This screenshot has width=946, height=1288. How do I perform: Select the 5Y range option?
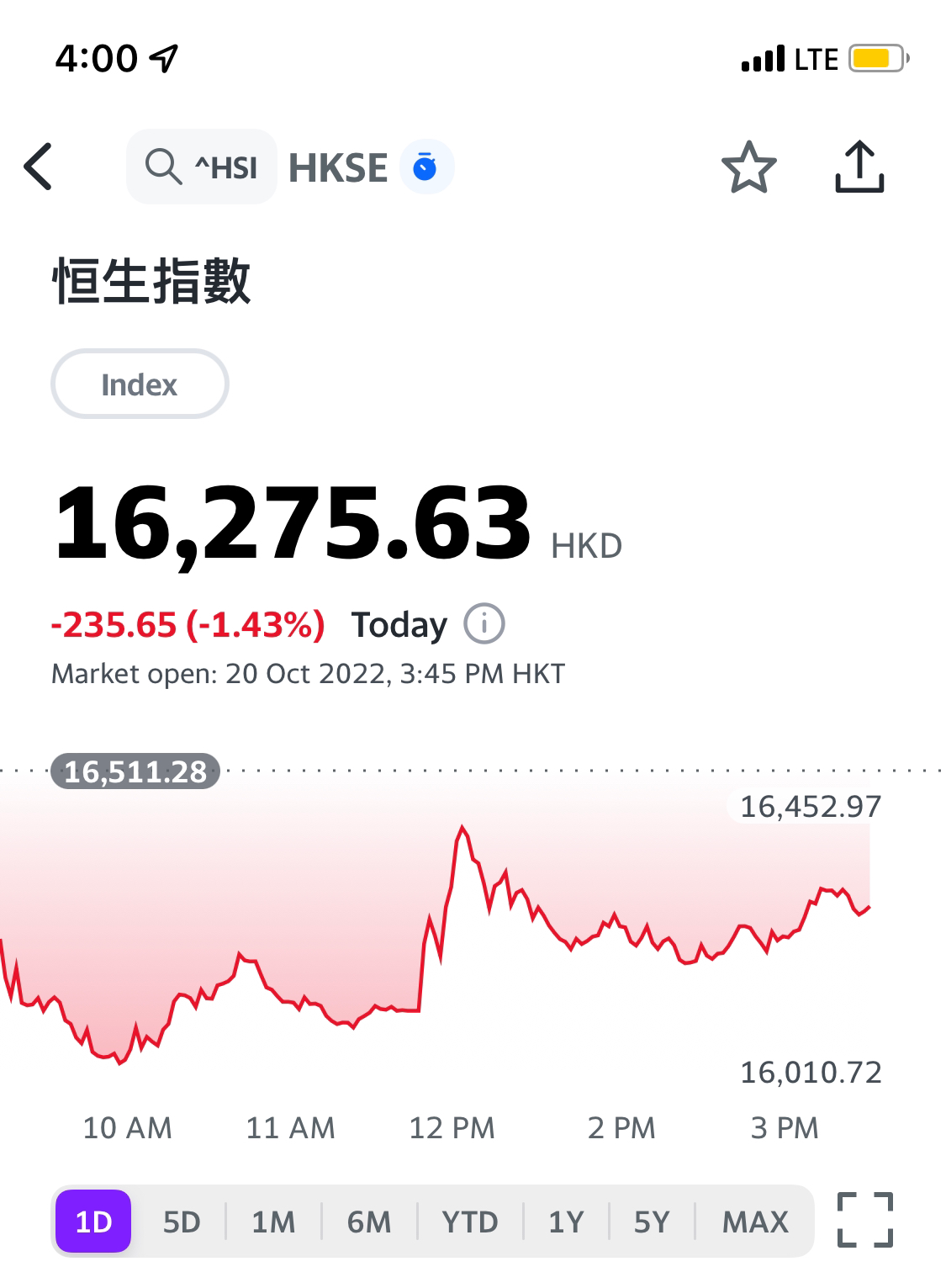(654, 1222)
